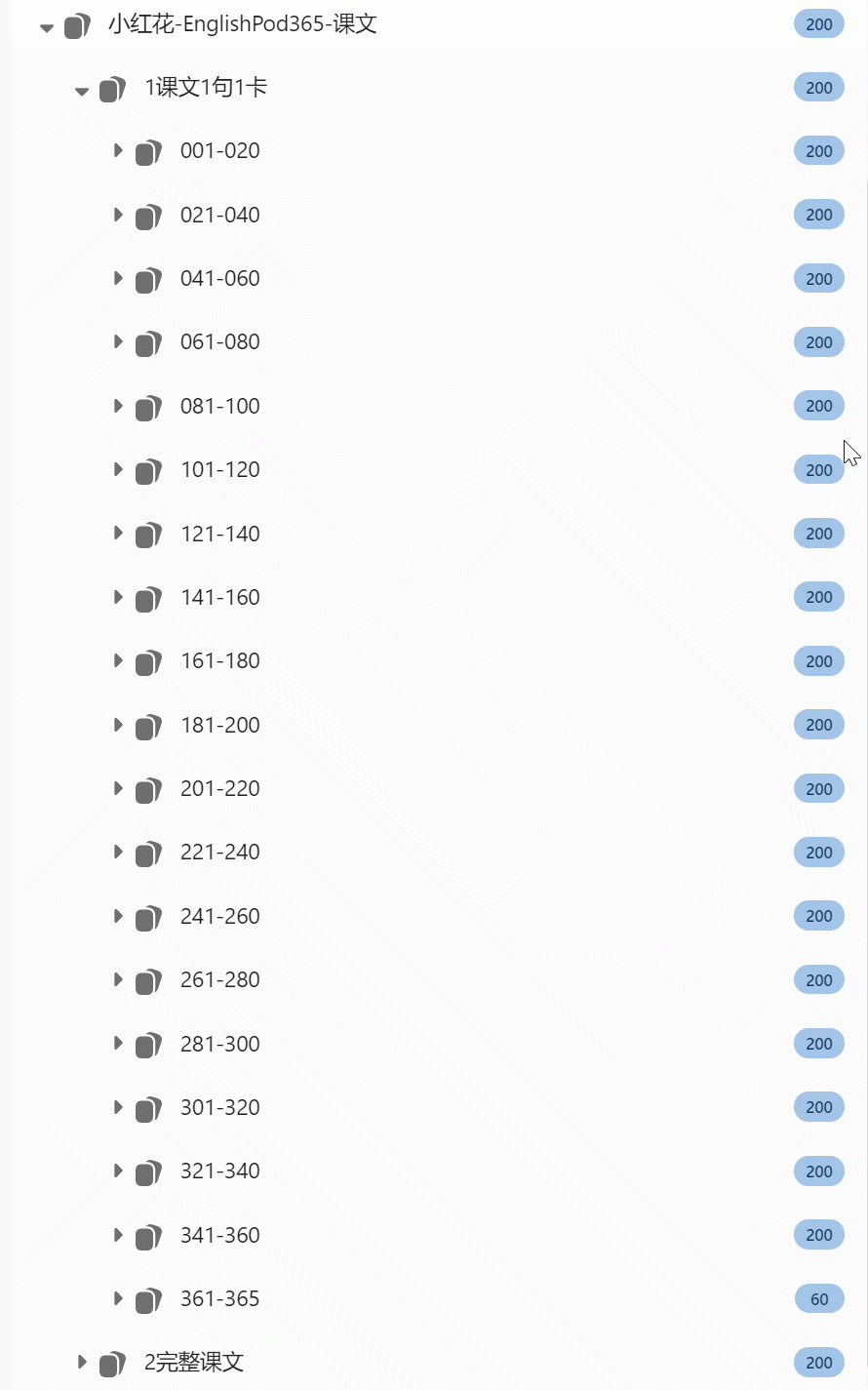Open the 141-160 deck
The width and height of the screenshot is (868, 1390).
point(219,597)
